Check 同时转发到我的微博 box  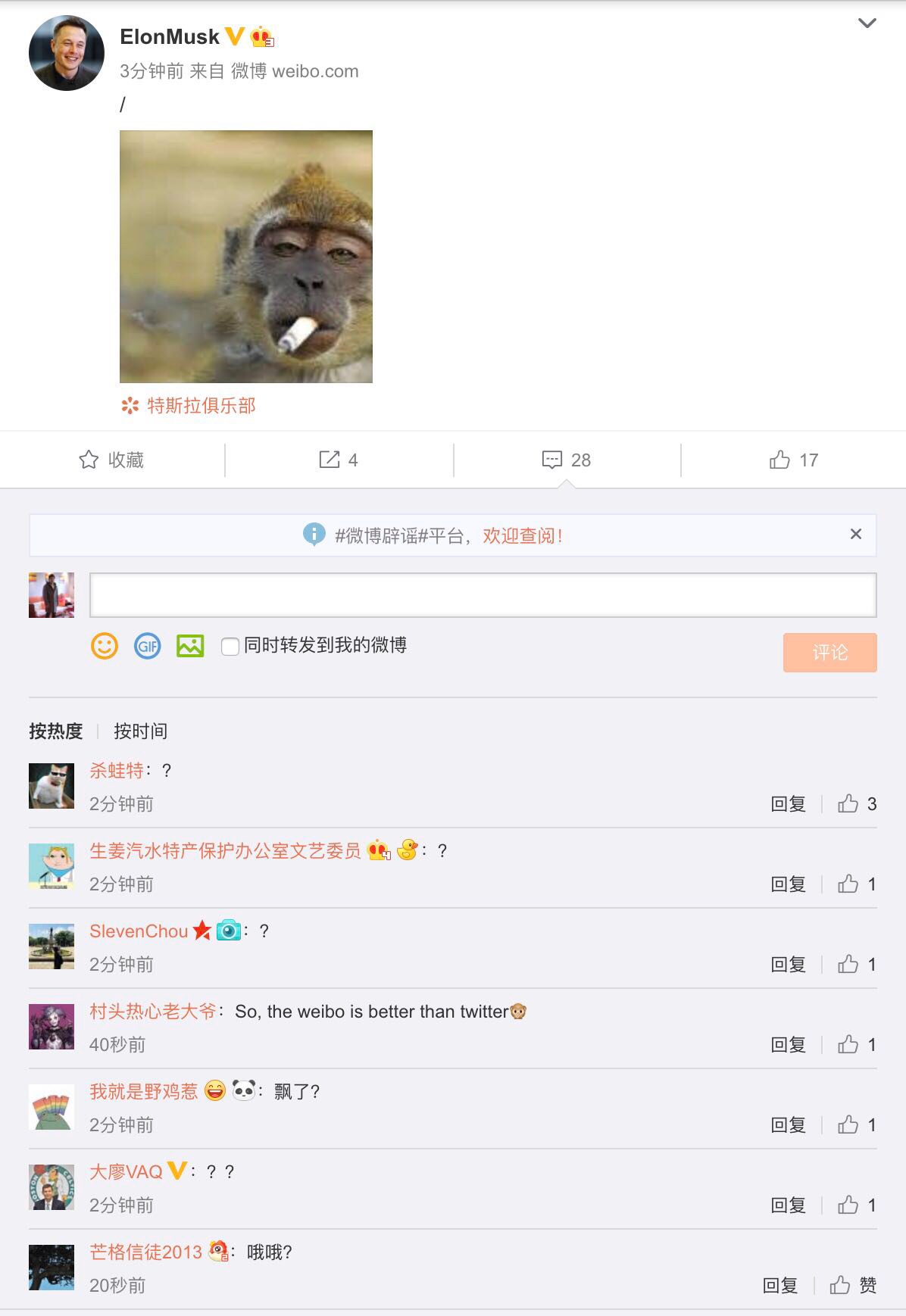click(230, 646)
